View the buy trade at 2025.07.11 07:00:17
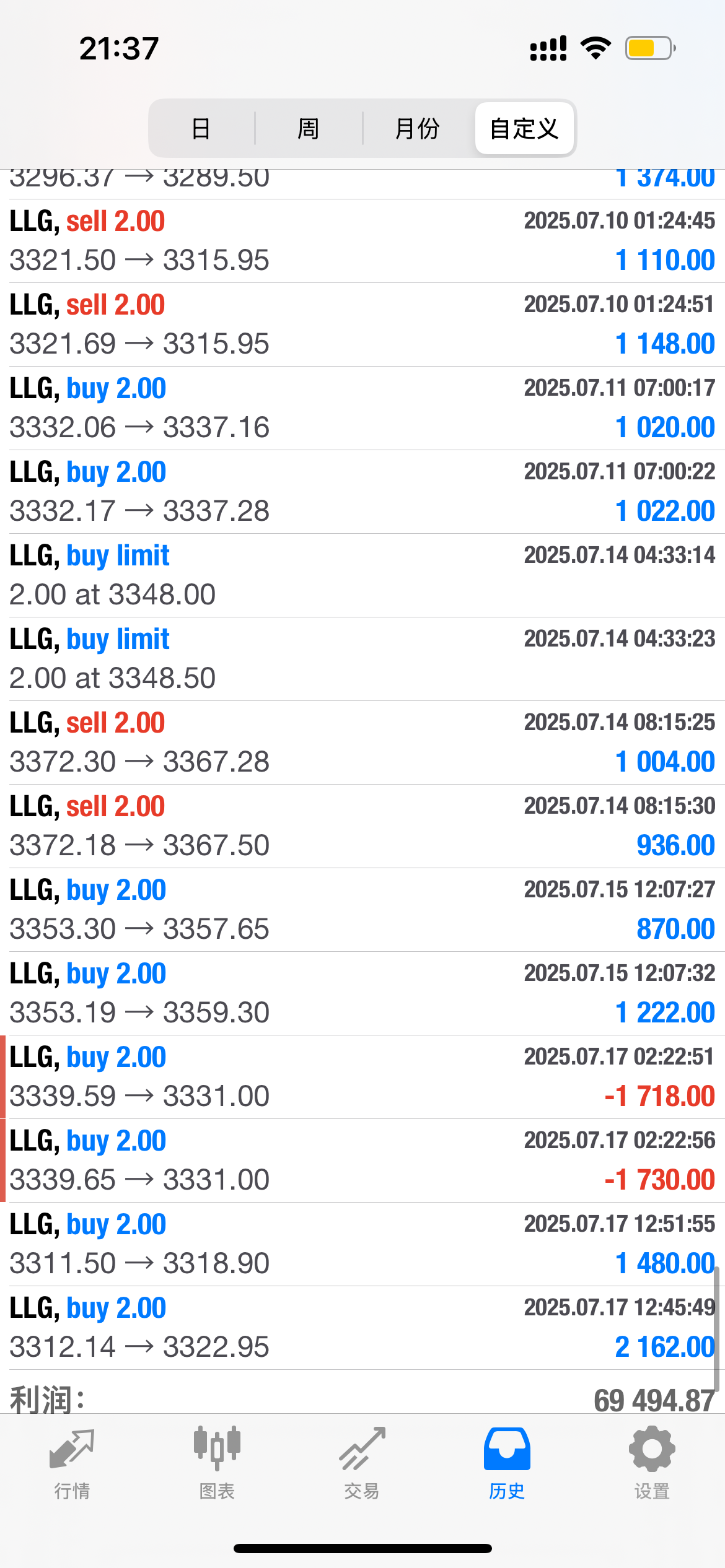The width and height of the screenshot is (725, 1568). [362, 408]
